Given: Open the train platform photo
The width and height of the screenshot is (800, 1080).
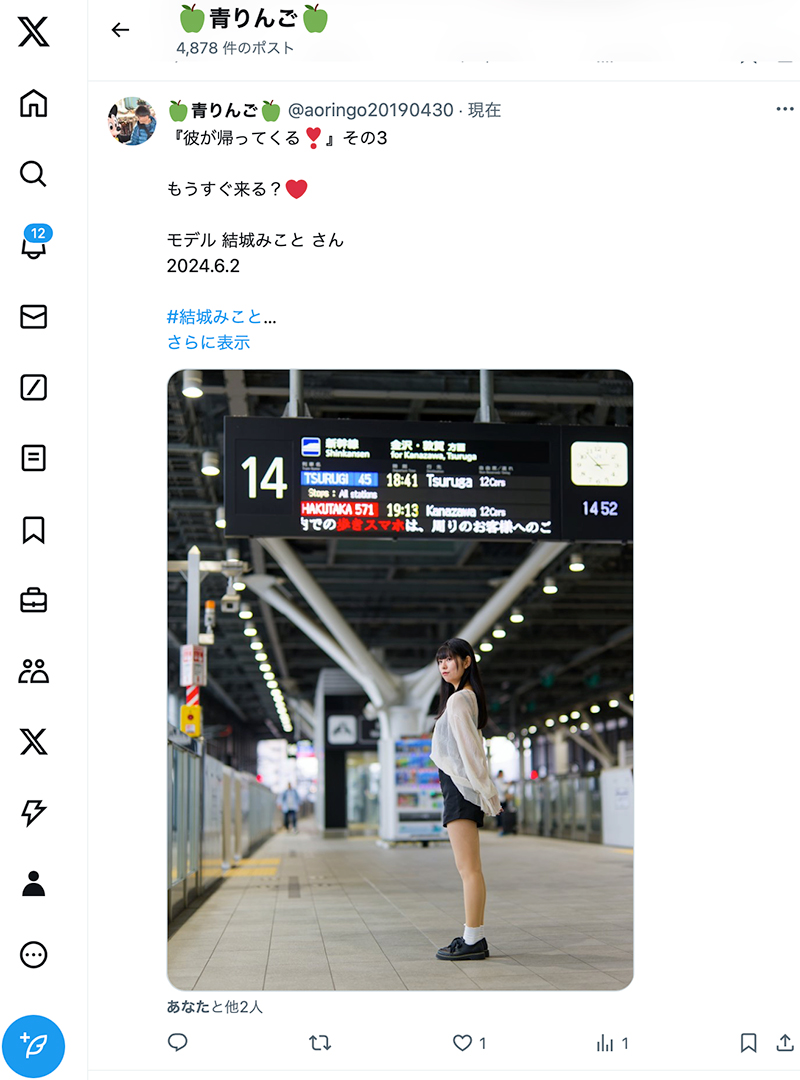Looking at the screenshot, I should [400, 680].
